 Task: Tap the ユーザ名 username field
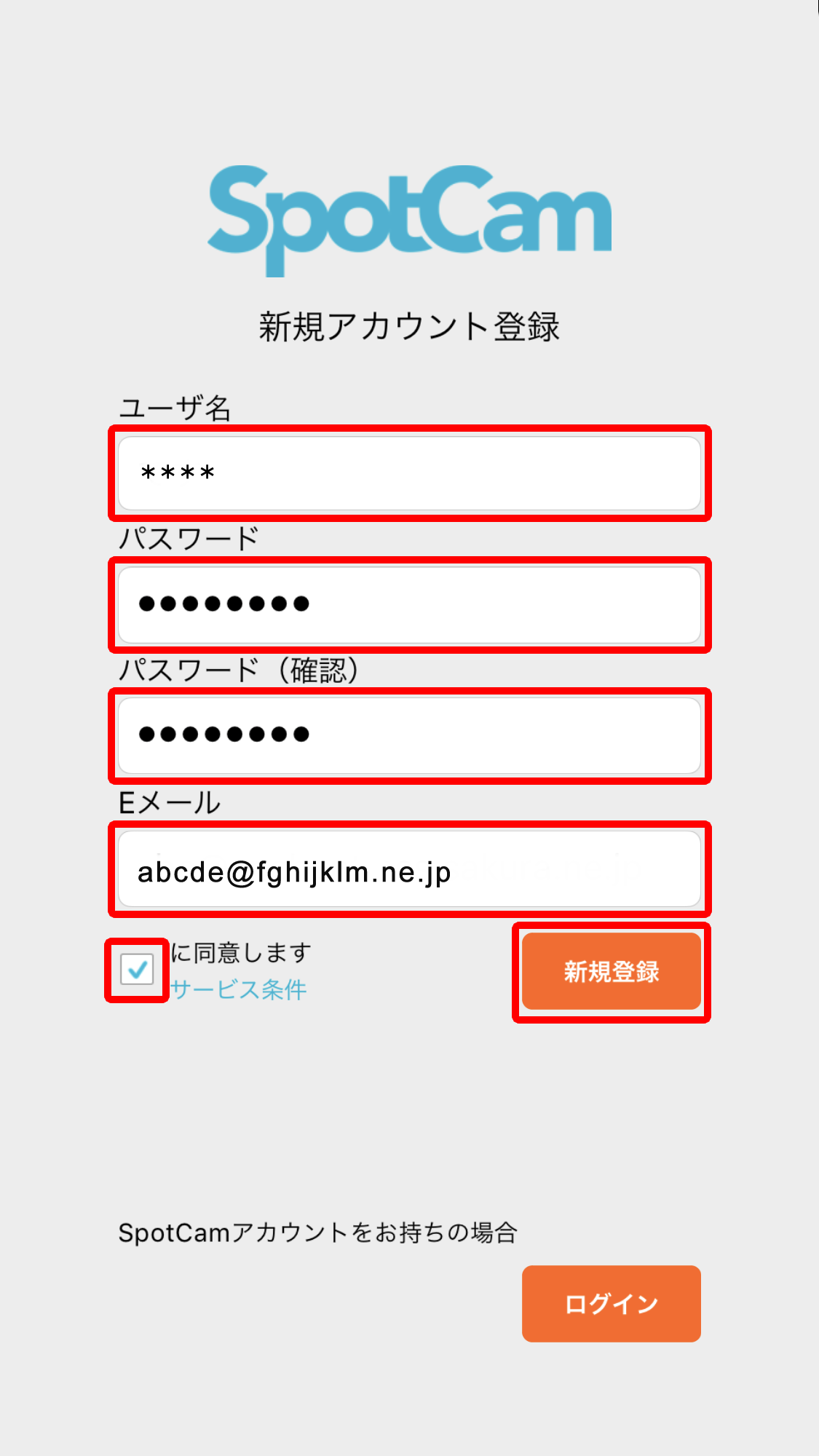click(409, 473)
